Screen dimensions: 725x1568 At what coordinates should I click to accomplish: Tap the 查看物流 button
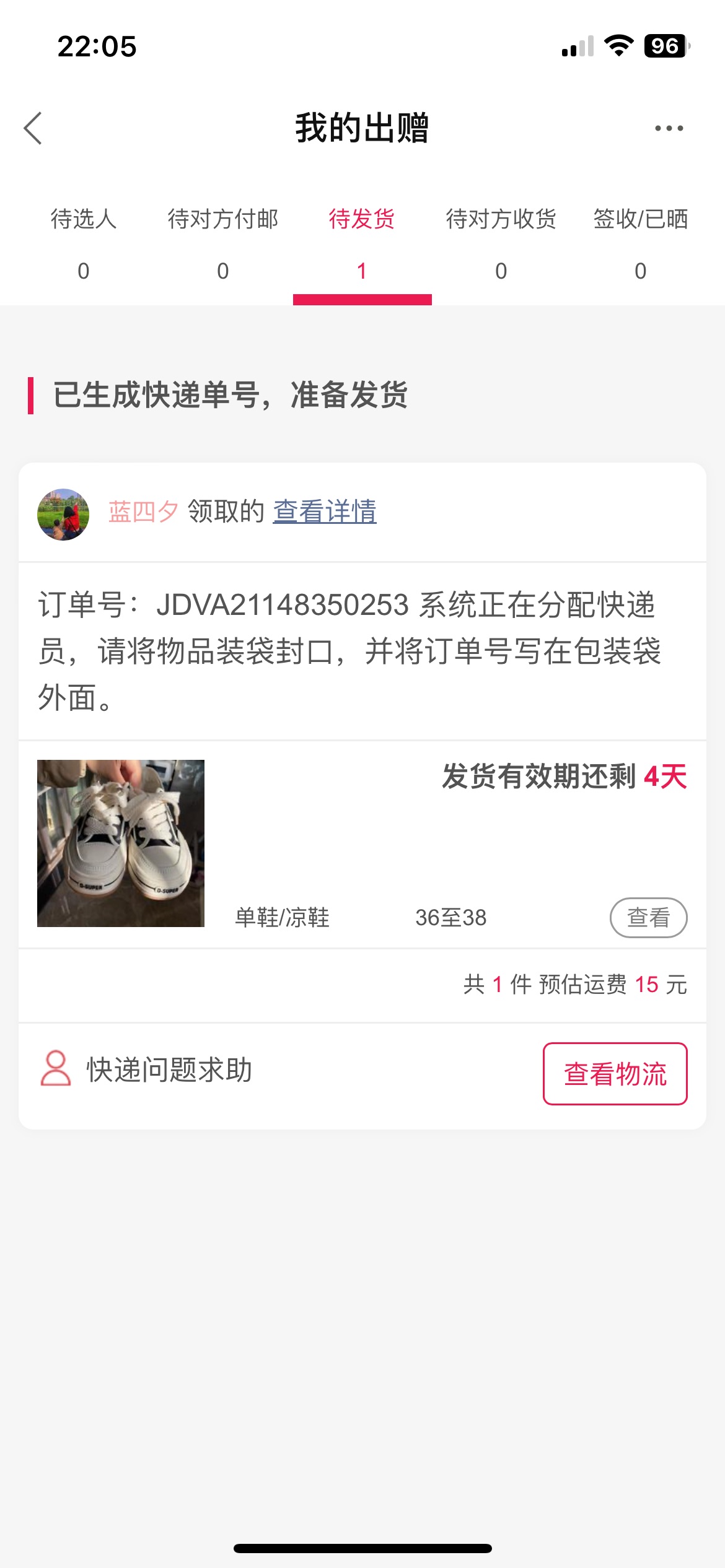pyautogui.click(x=615, y=1074)
